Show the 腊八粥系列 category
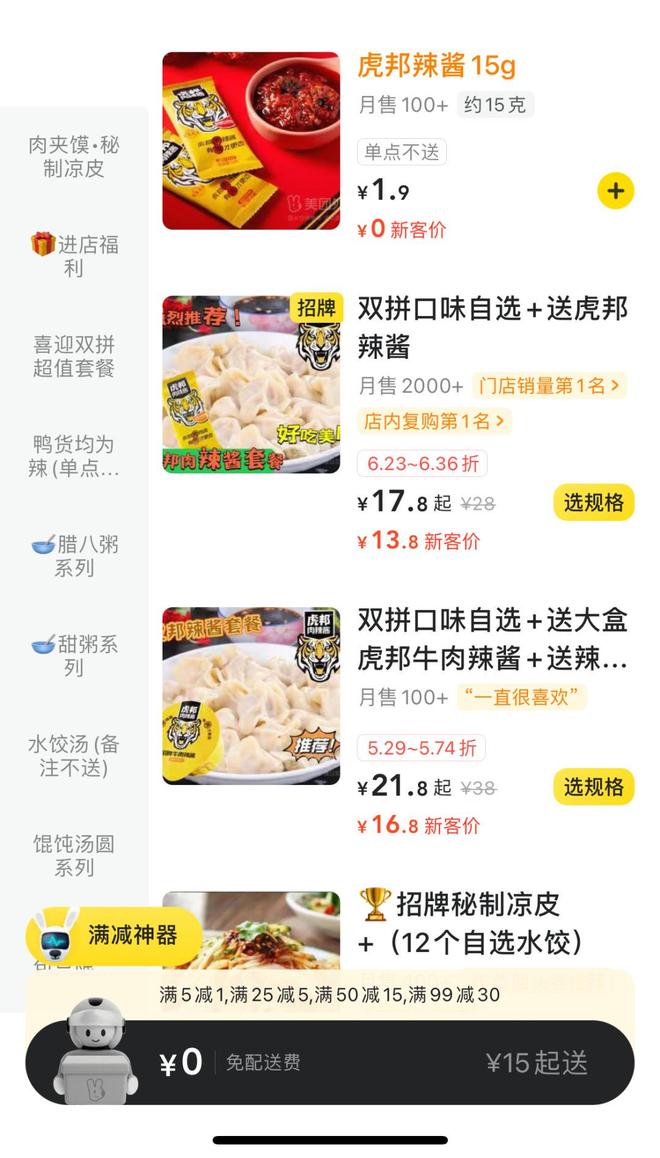The height and width of the screenshot is (1158, 660). [x=74, y=556]
